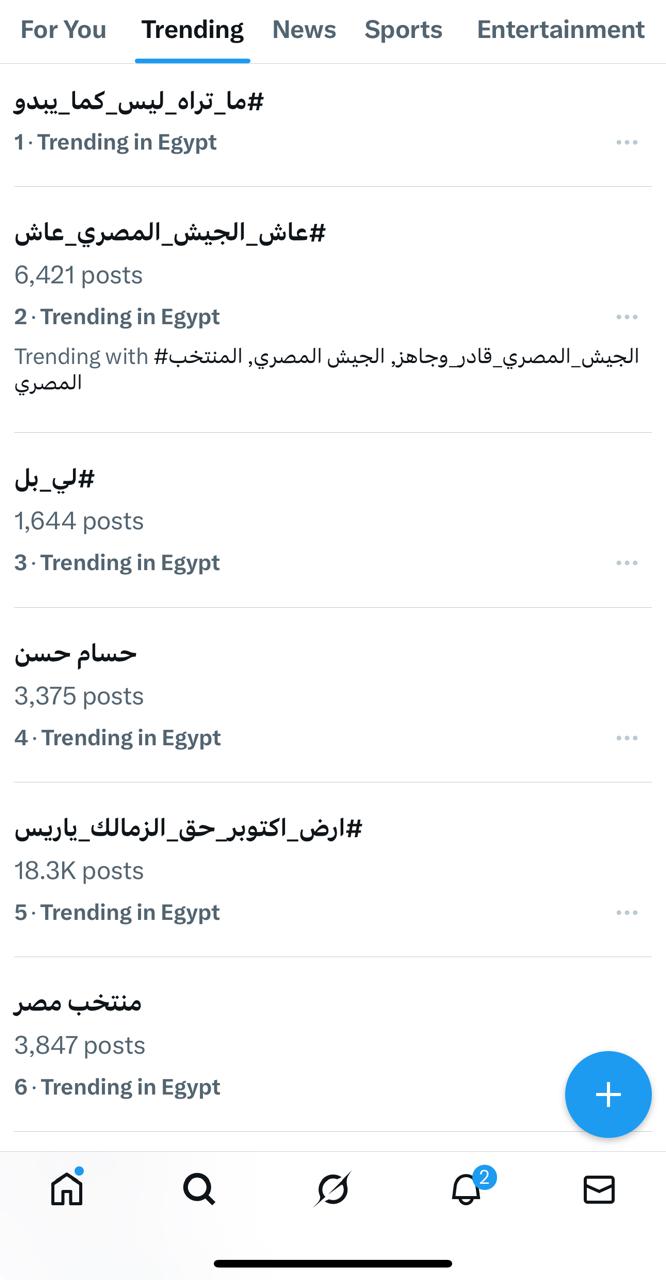Open the notifications bell

466,1189
